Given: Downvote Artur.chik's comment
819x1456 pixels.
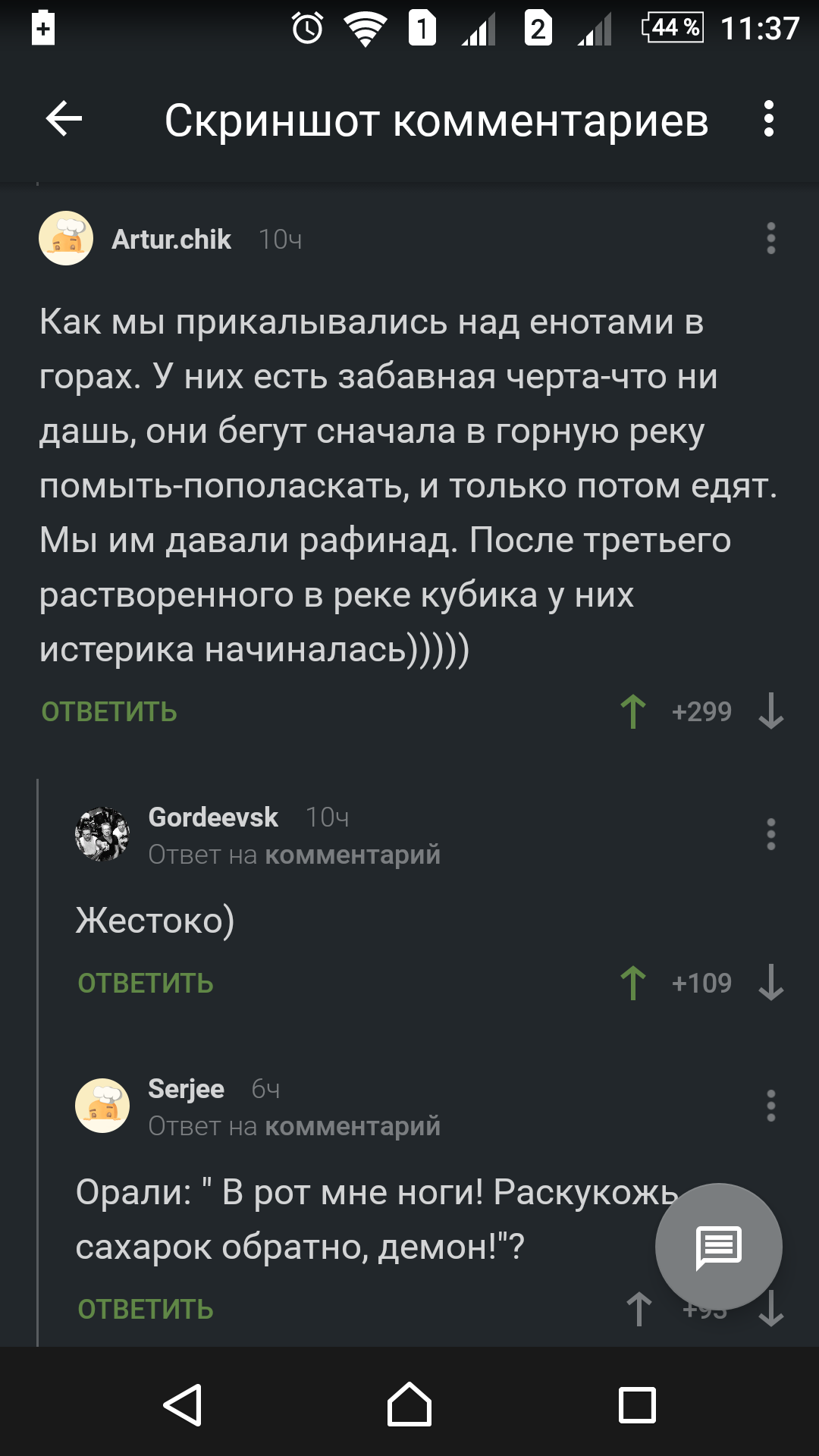Looking at the screenshot, I should (771, 712).
